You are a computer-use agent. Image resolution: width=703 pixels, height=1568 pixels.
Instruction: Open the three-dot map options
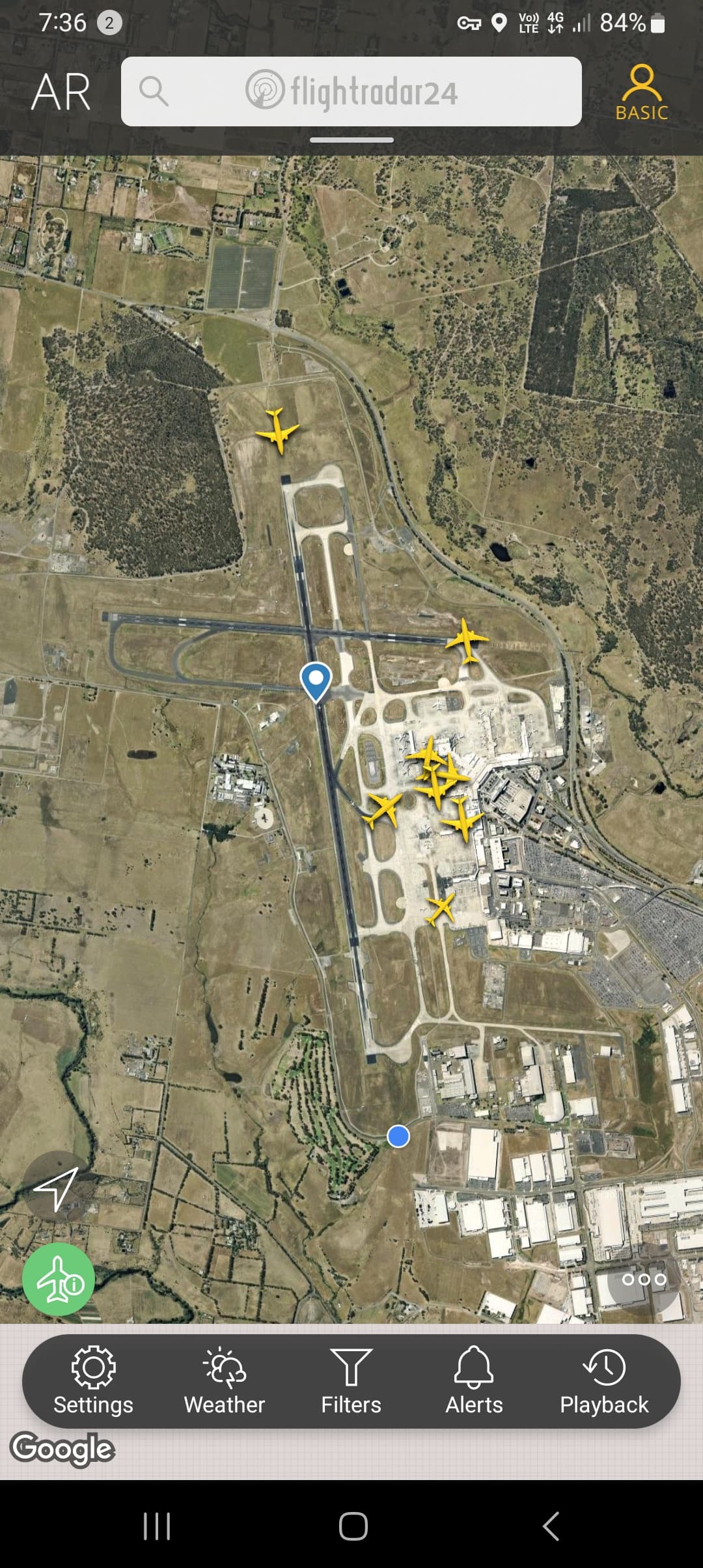point(644,1280)
